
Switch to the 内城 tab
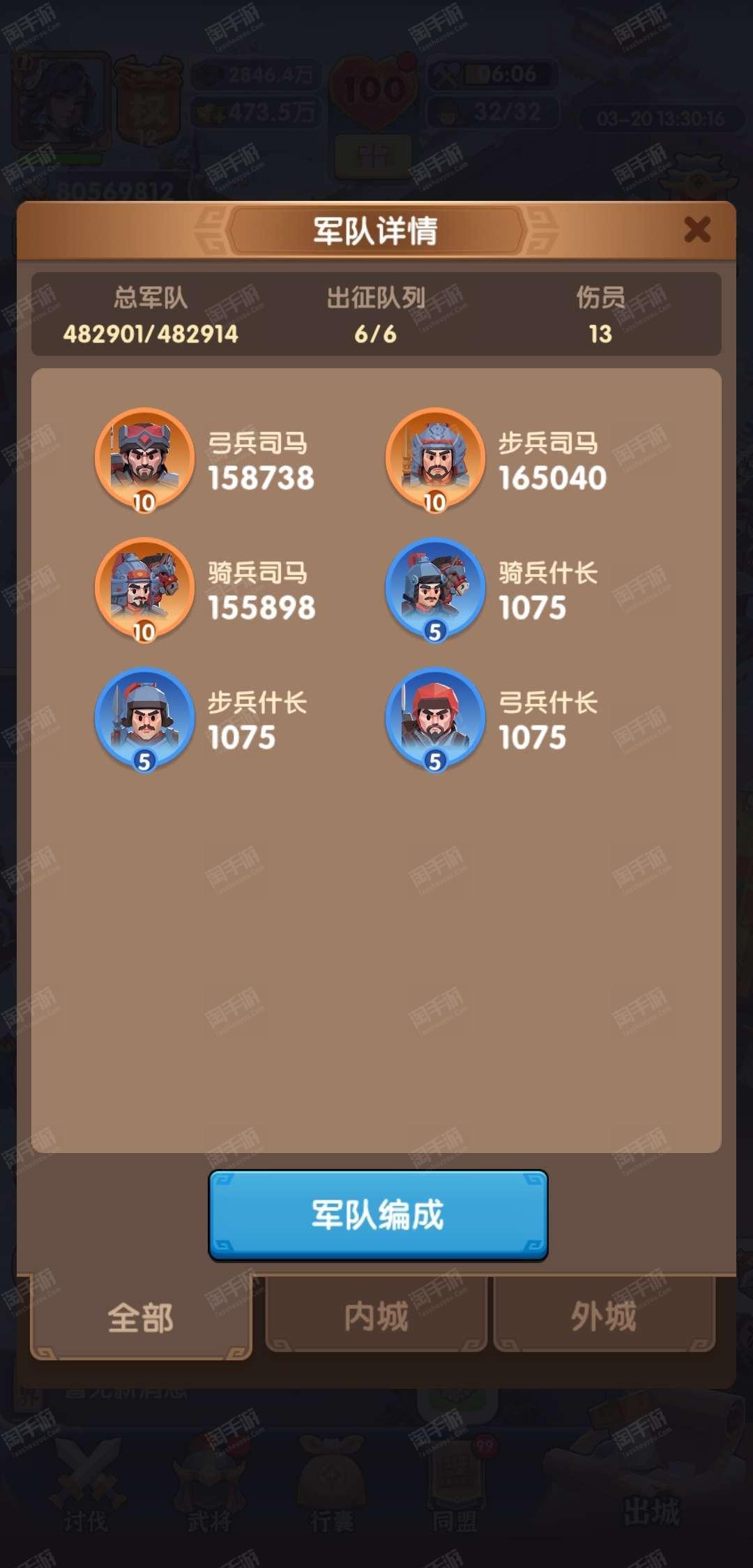point(376,1316)
